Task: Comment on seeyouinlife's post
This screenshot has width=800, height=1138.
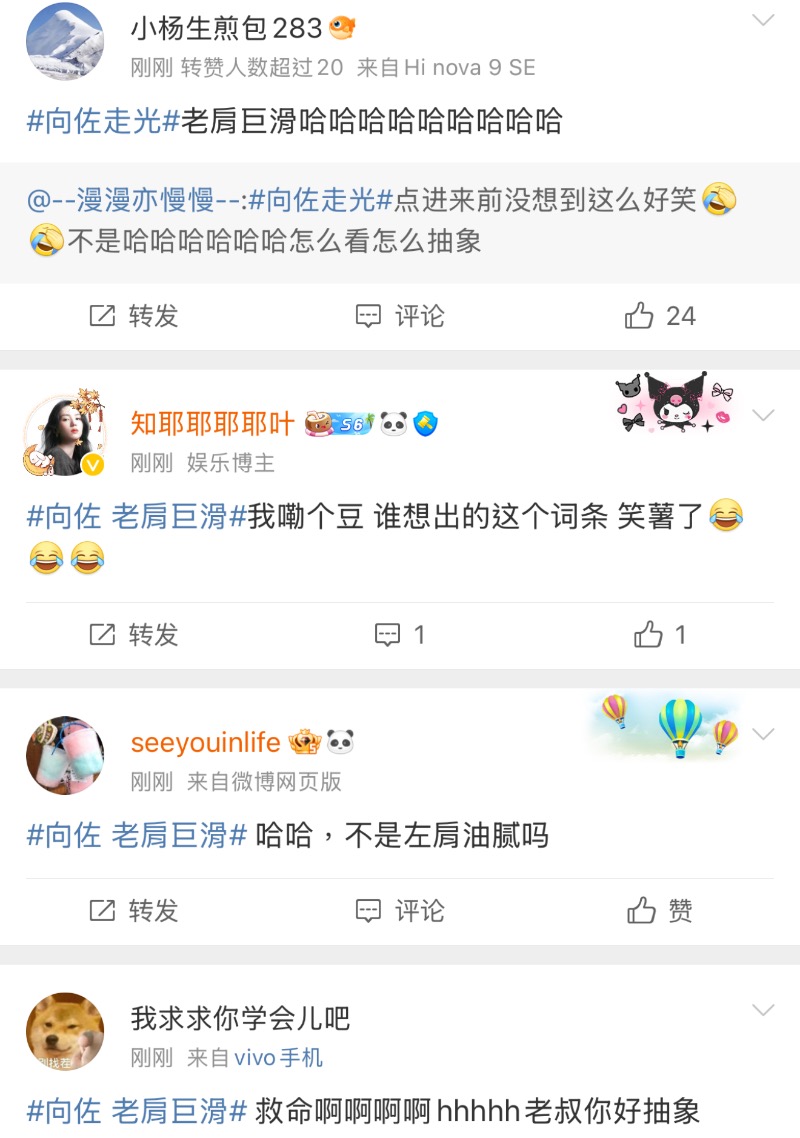Action: (400, 911)
